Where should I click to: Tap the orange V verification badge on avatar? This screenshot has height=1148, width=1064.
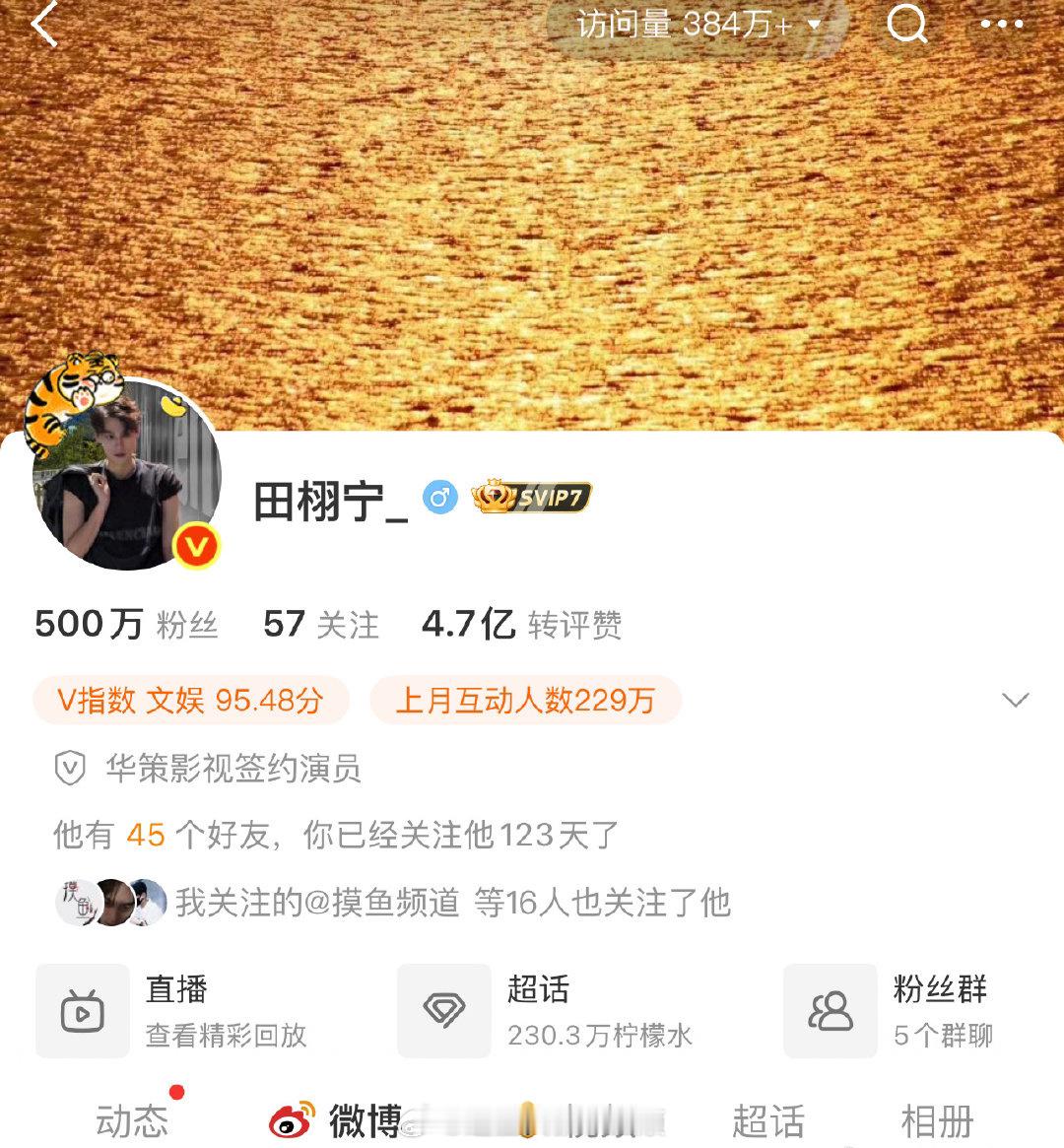tap(194, 543)
